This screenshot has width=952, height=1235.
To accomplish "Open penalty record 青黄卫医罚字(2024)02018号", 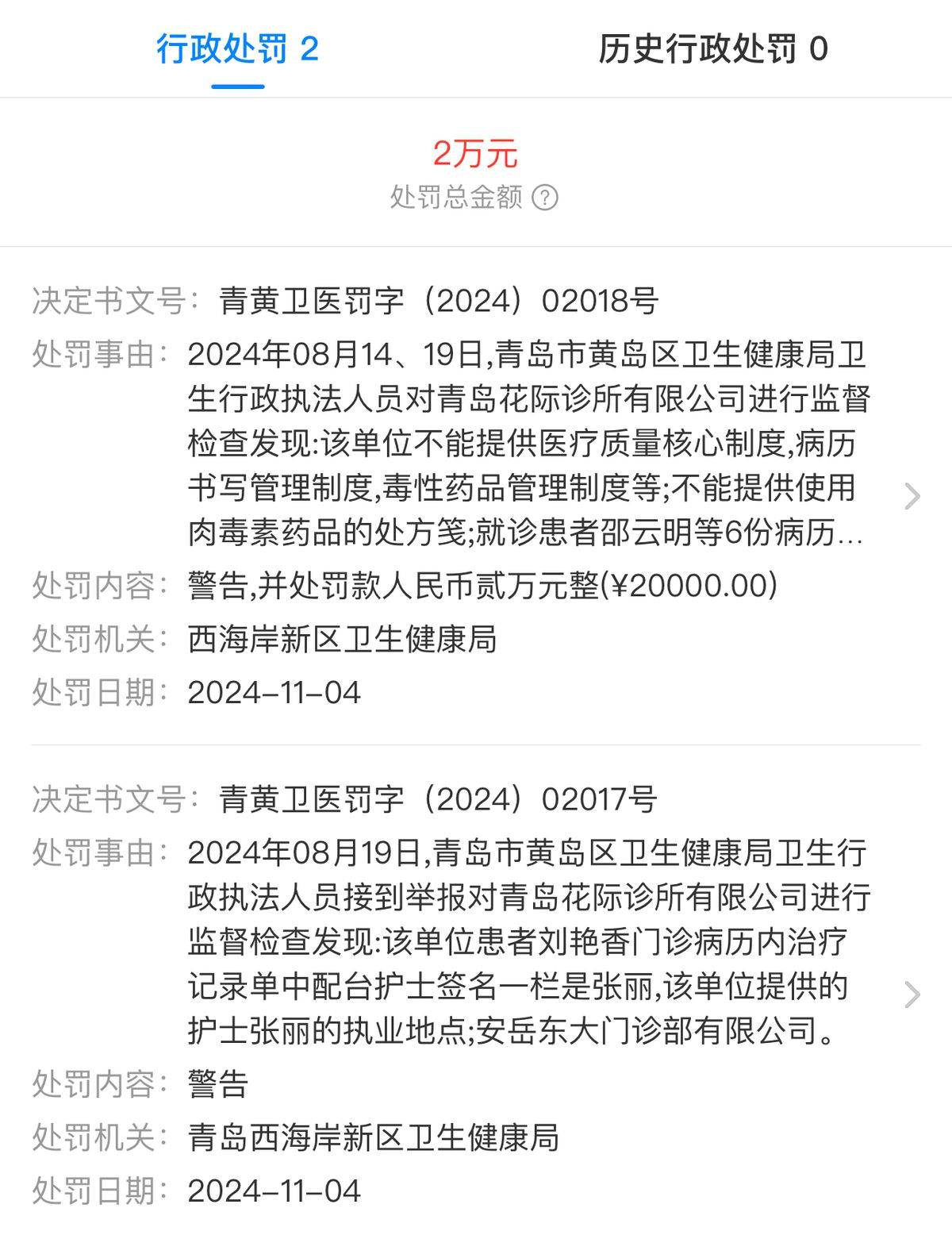I will pyautogui.click(x=912, y=497).
